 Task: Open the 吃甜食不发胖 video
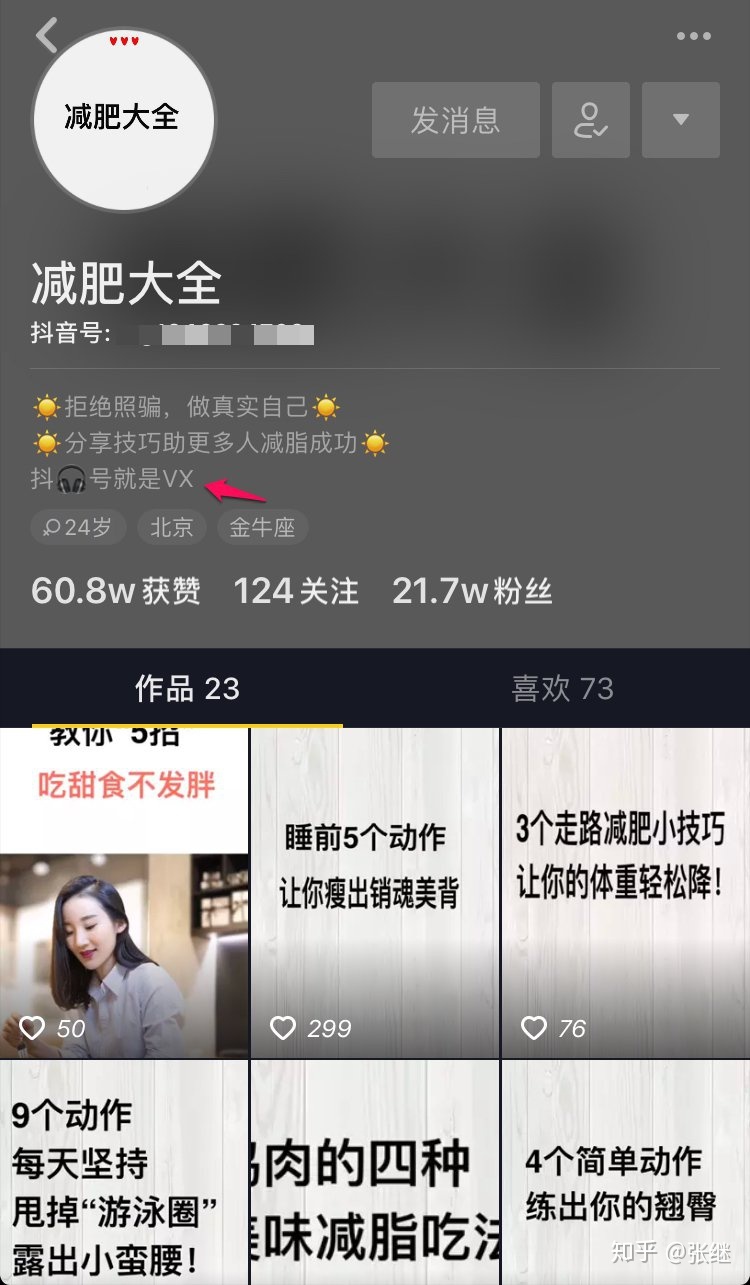pyautogui.click(x=124, y=892)
